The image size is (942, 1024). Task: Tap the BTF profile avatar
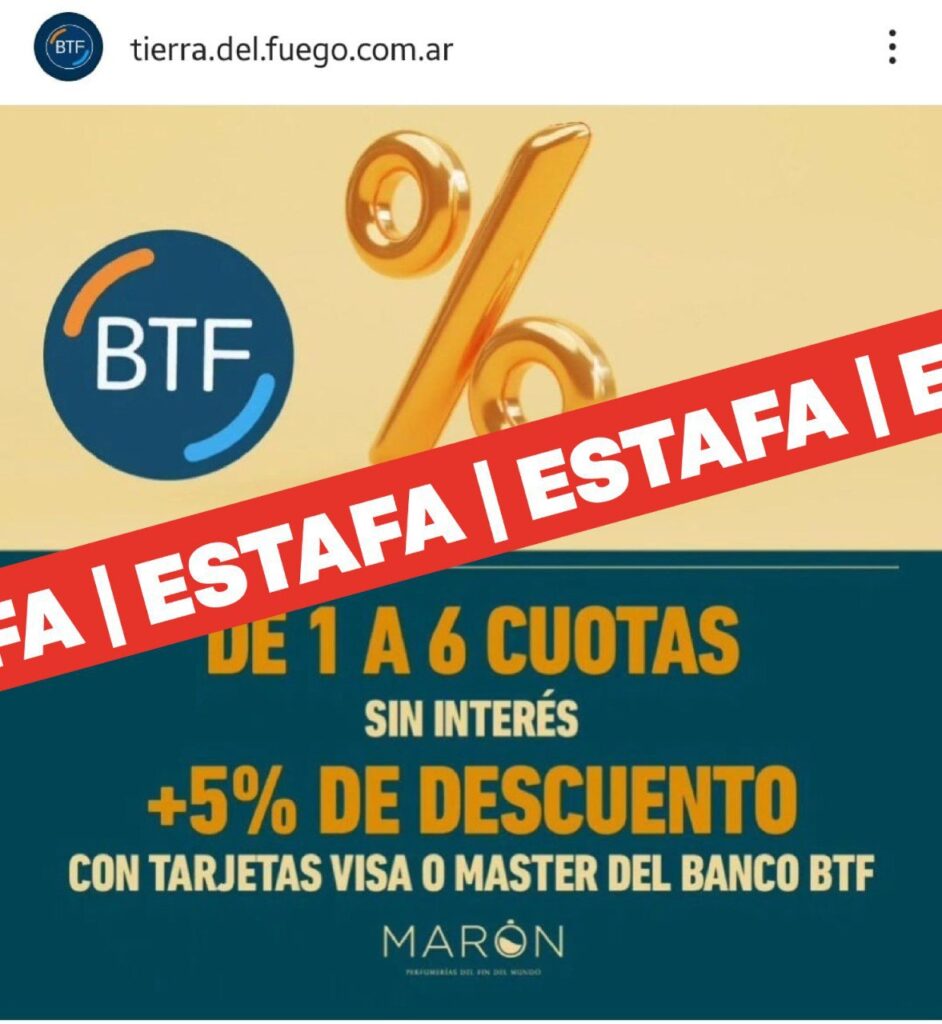[68, 47]
